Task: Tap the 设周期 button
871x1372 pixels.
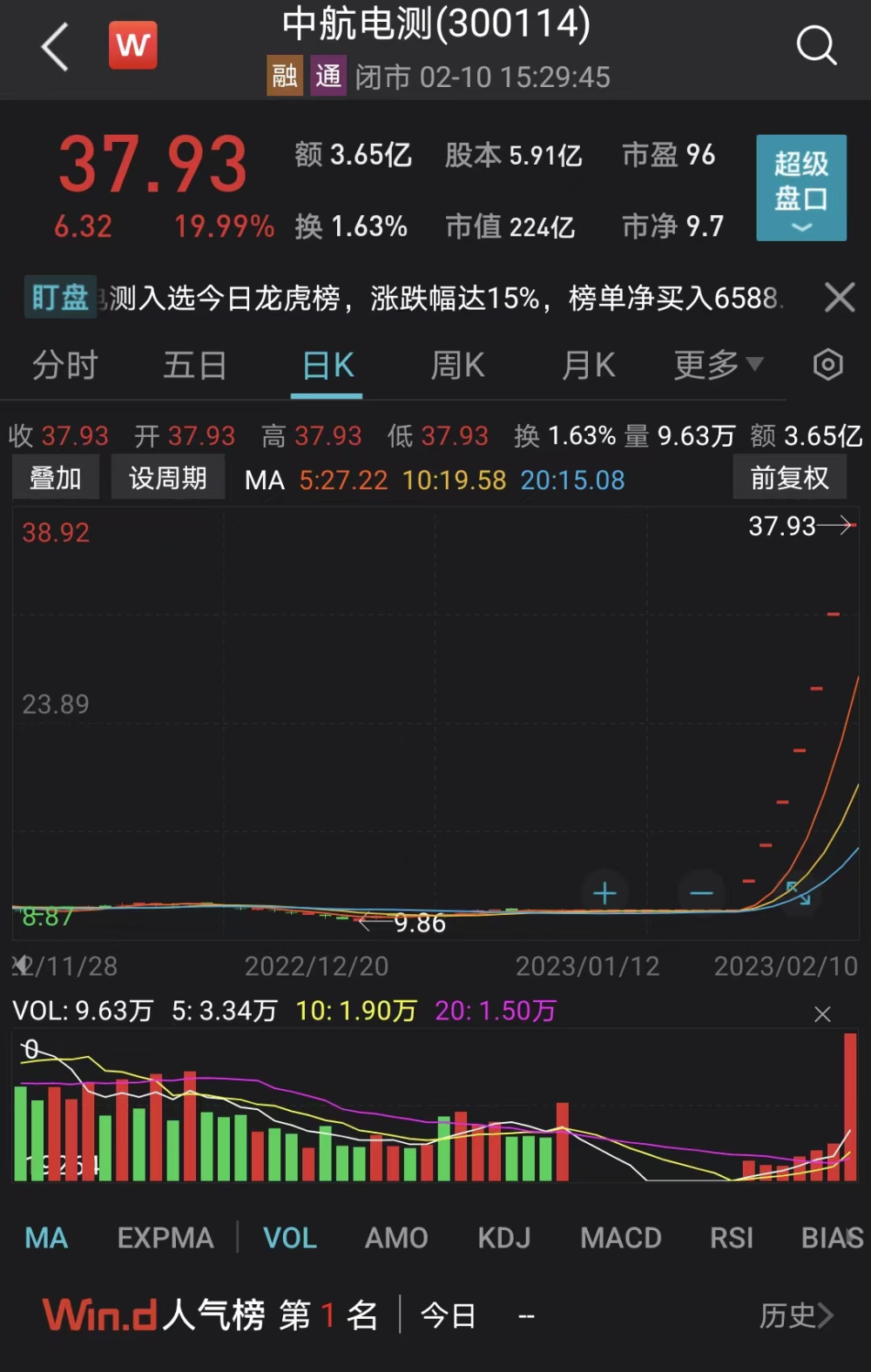Action: click(x=168, y=479)
